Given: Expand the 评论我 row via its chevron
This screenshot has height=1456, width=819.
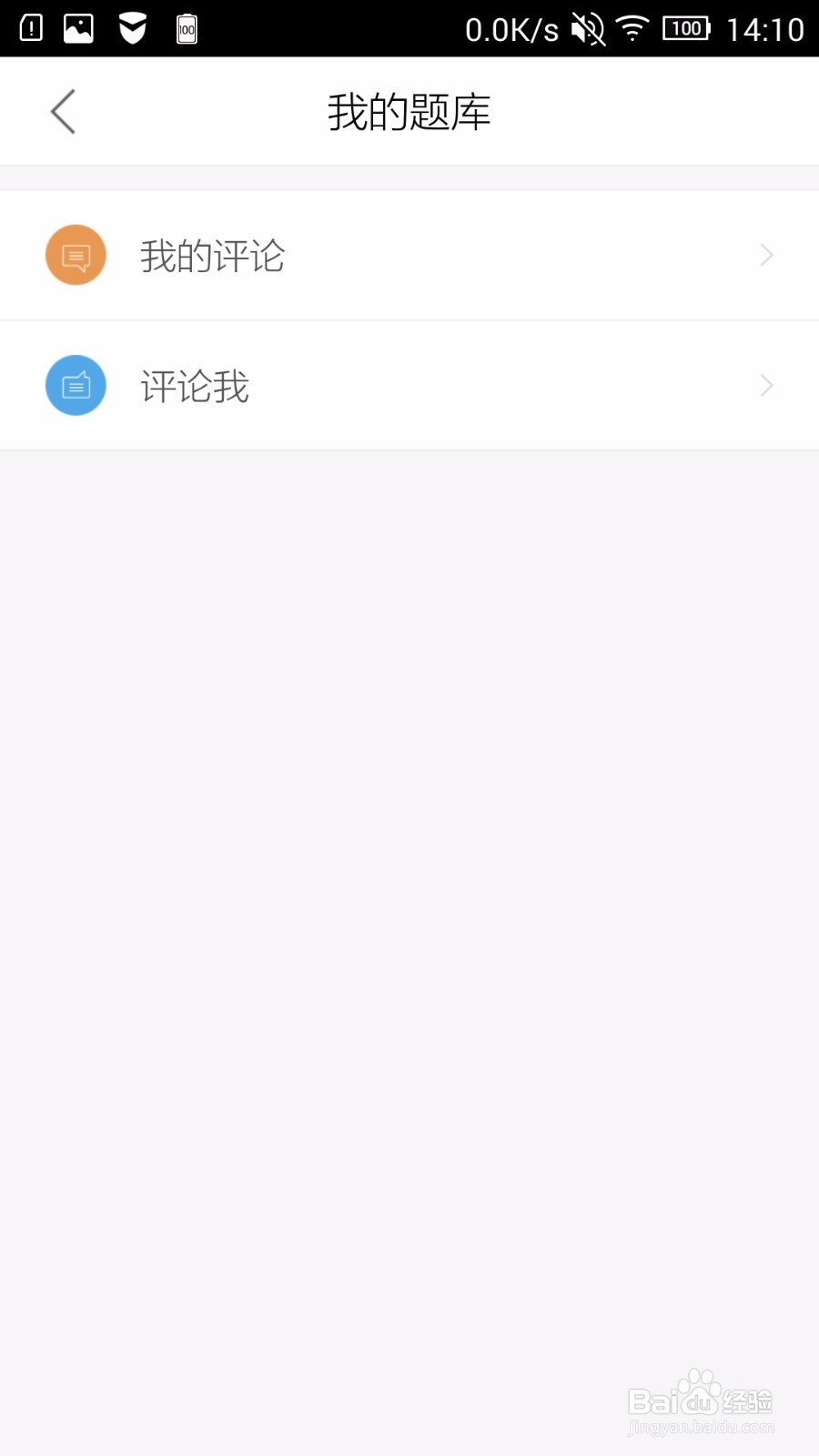Looking at the screenshot, I should pos(766,385).
